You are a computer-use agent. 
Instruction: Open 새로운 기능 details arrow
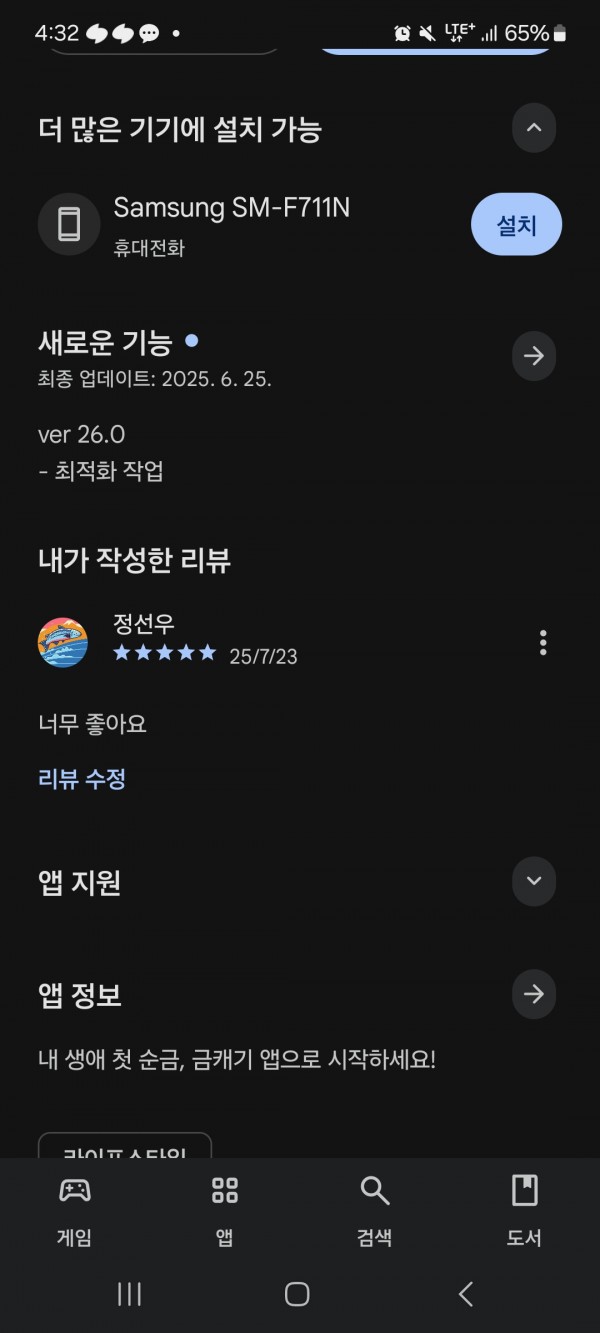[534, 356]
